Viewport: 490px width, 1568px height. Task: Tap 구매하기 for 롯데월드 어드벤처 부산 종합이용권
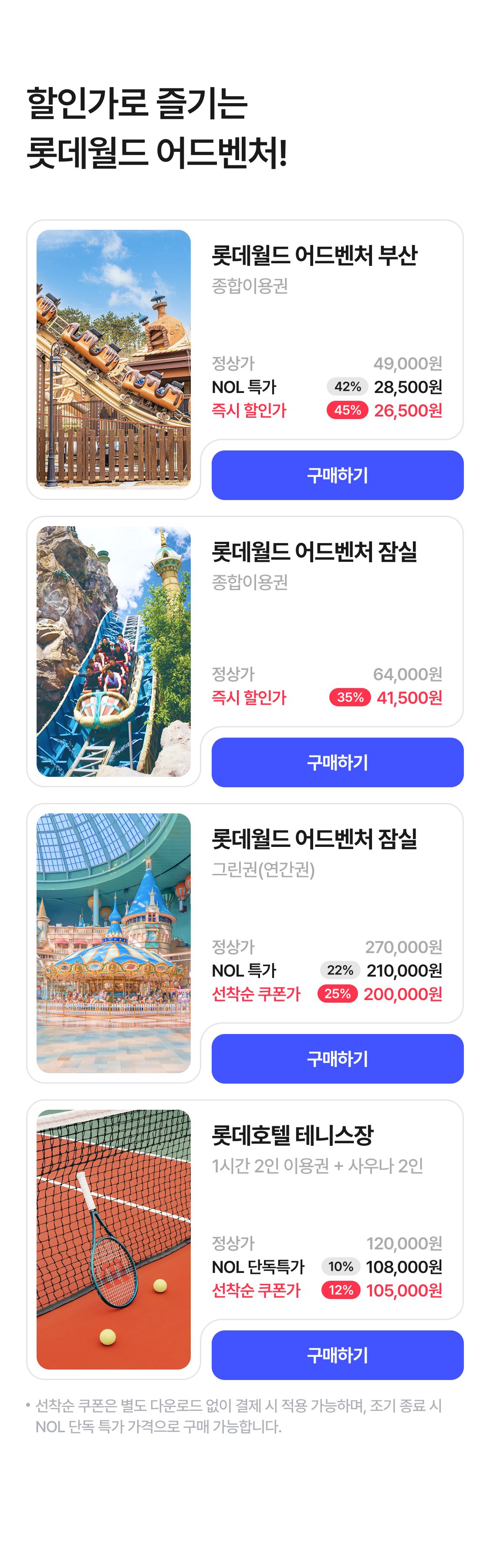coord(337,475)
